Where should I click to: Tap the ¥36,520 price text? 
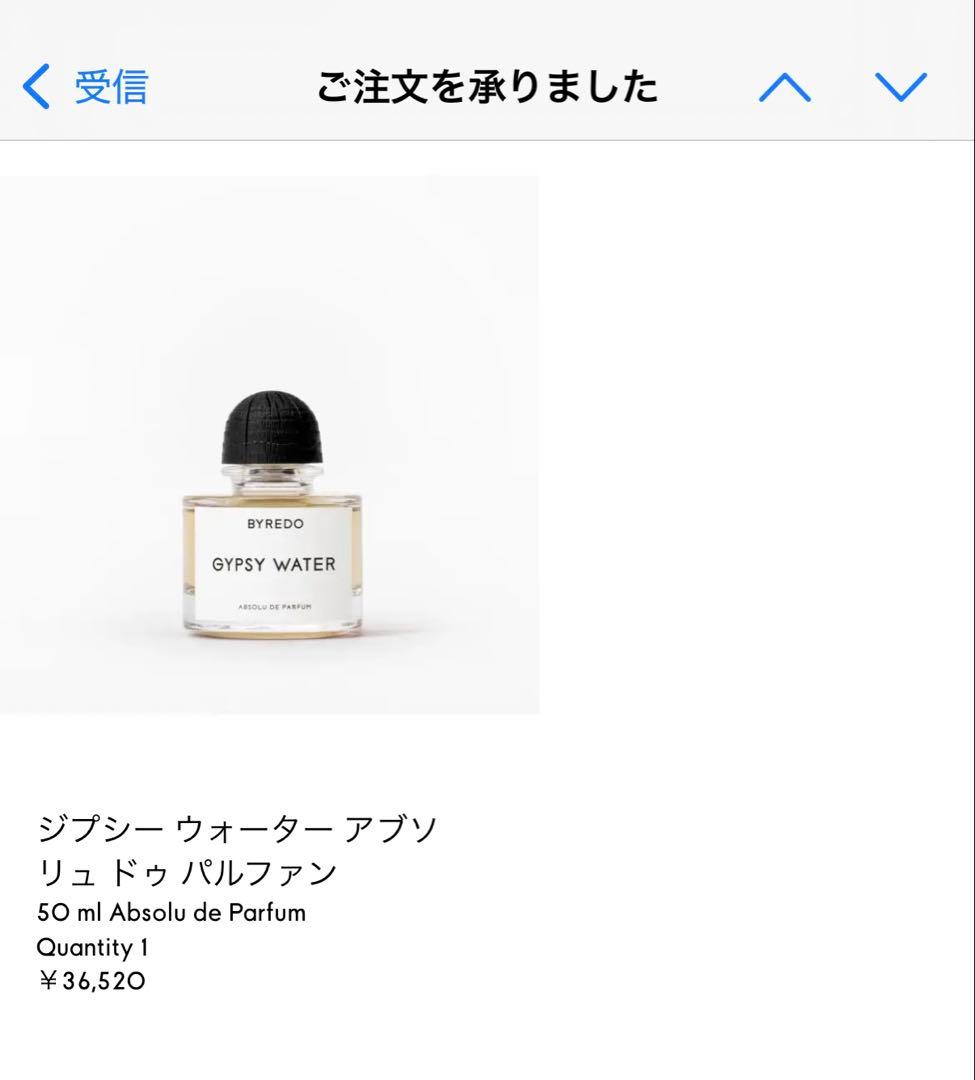click(90, 980)
